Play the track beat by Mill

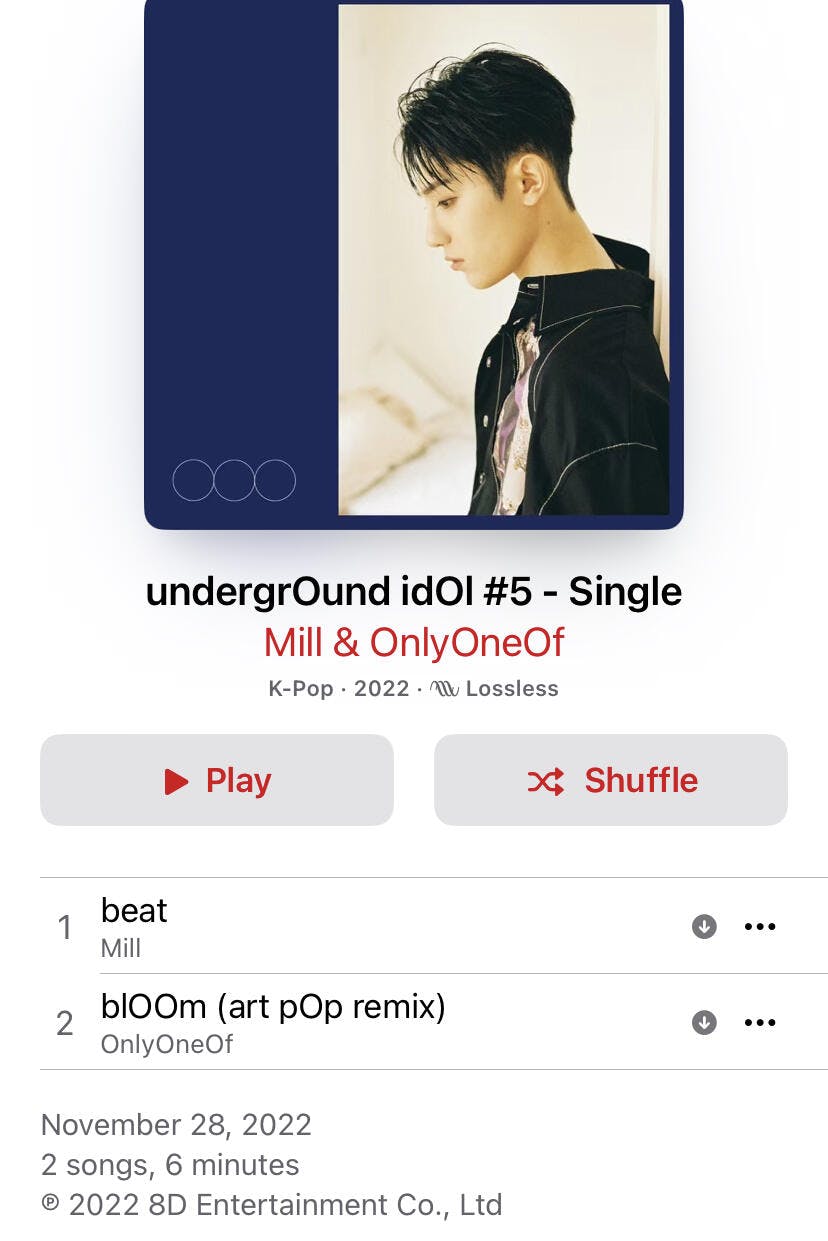tap(300, 927)
